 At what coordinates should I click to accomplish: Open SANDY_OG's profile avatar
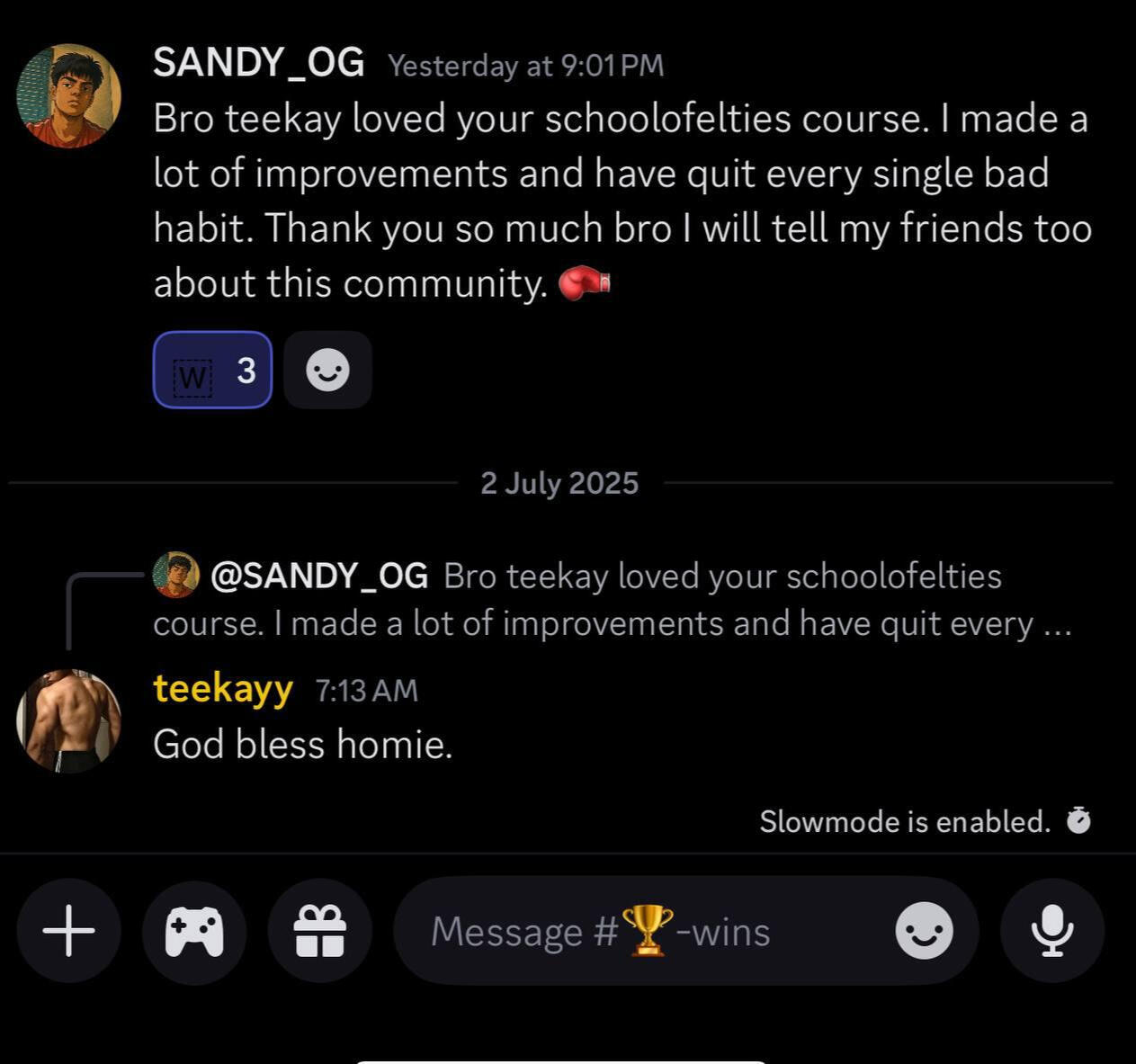point(68,95)
